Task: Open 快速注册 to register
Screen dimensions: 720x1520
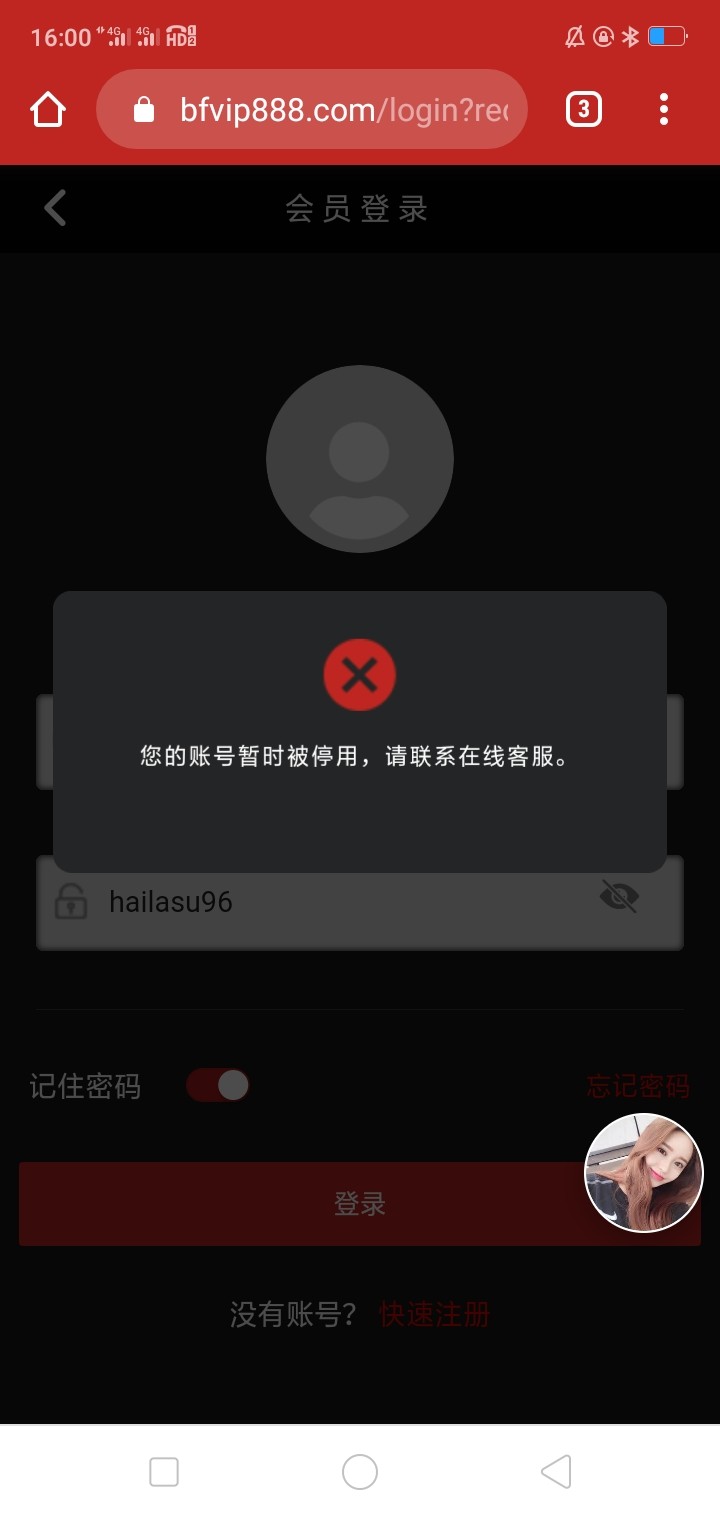Action: tap(435, 1314)
